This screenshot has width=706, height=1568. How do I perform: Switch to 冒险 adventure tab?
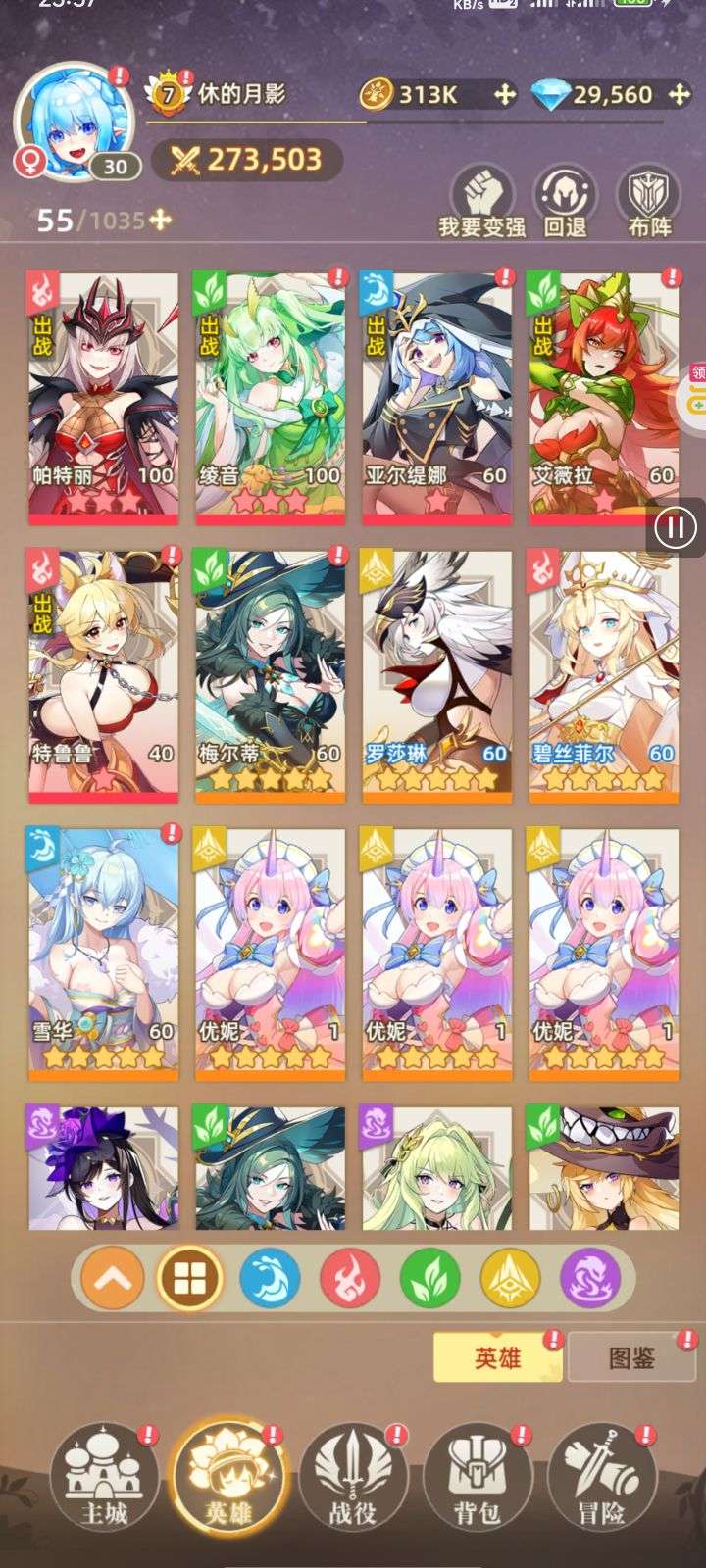[601, 1477]
